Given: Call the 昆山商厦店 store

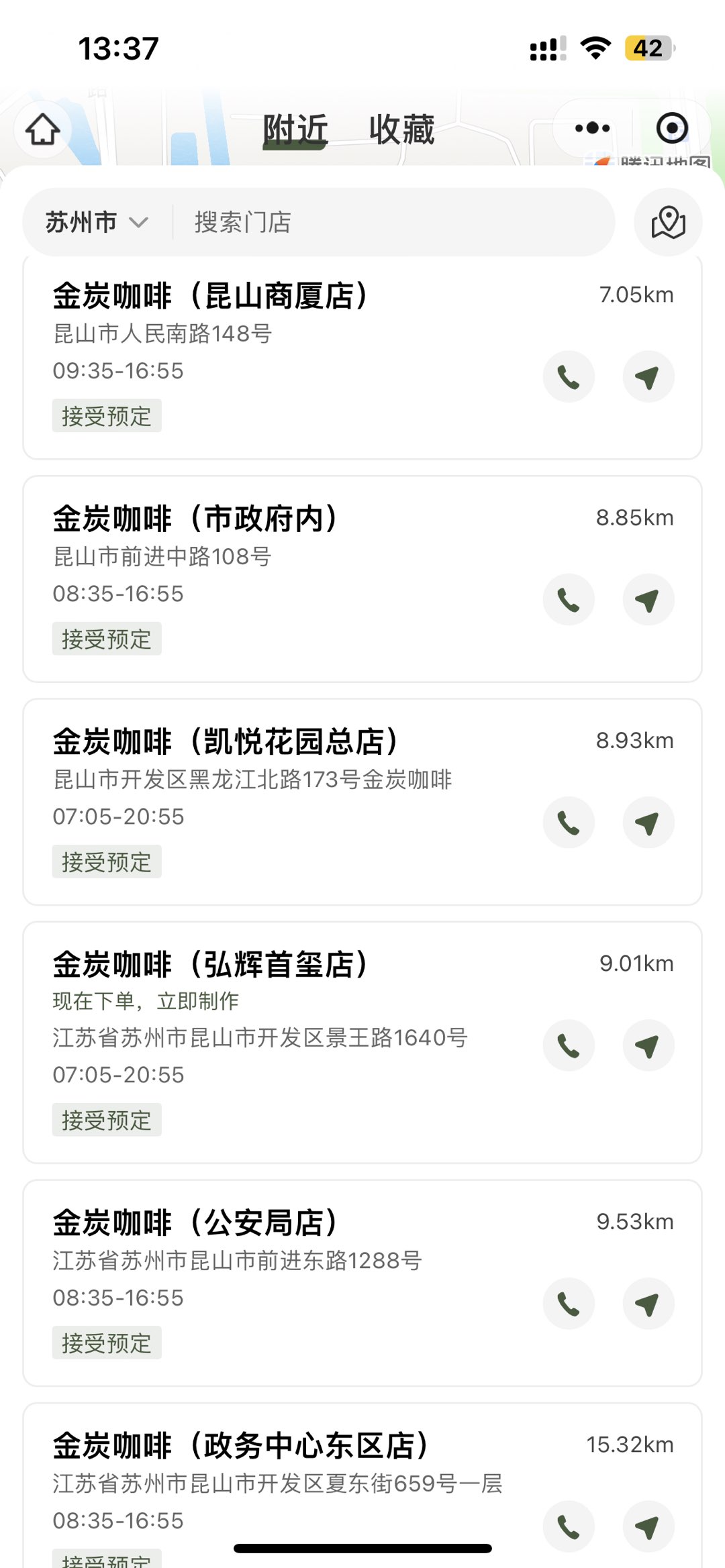Looking at the screenshot, I should 569,377.
